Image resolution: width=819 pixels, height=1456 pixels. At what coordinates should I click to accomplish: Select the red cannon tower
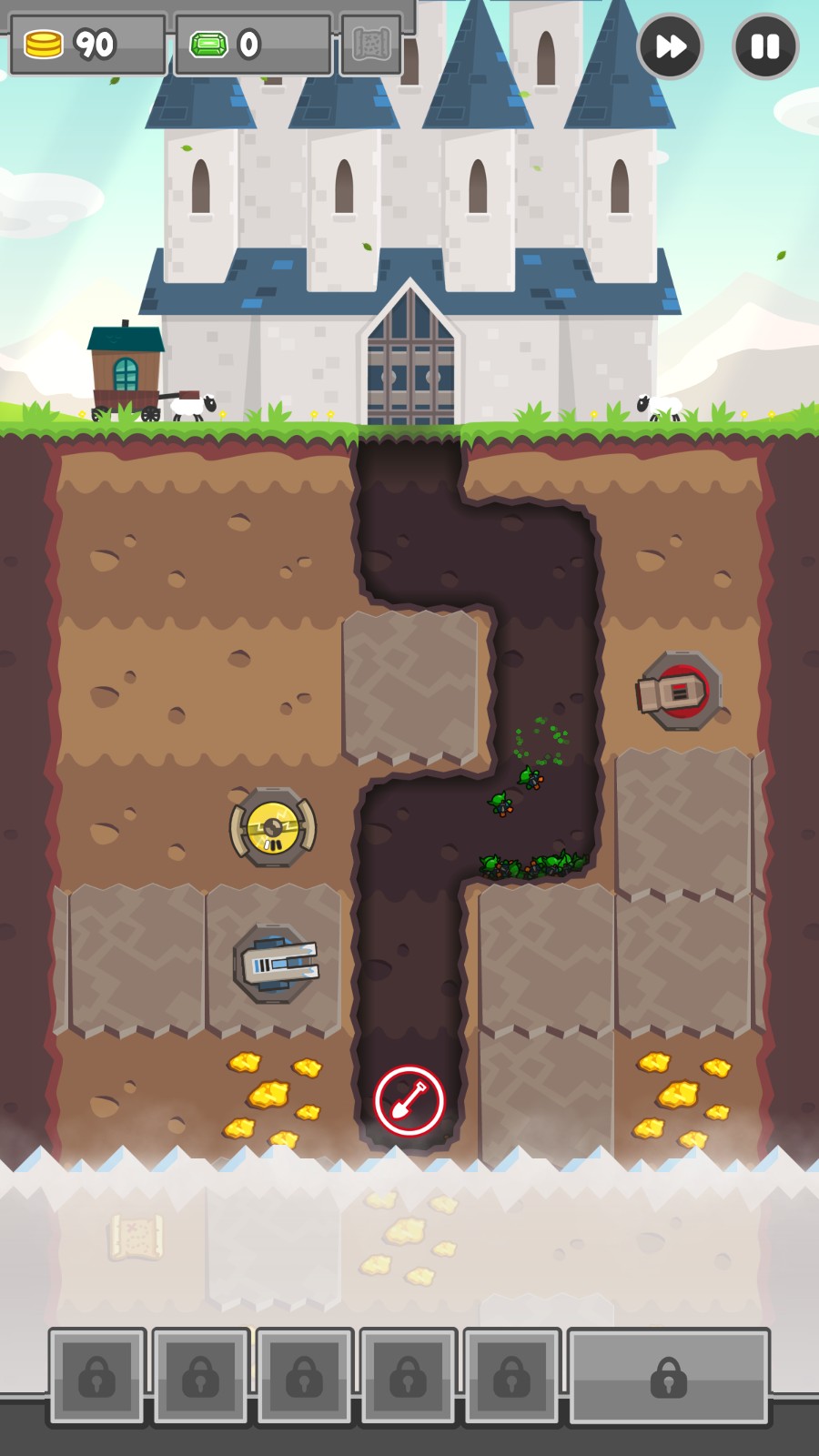[680, 692]
